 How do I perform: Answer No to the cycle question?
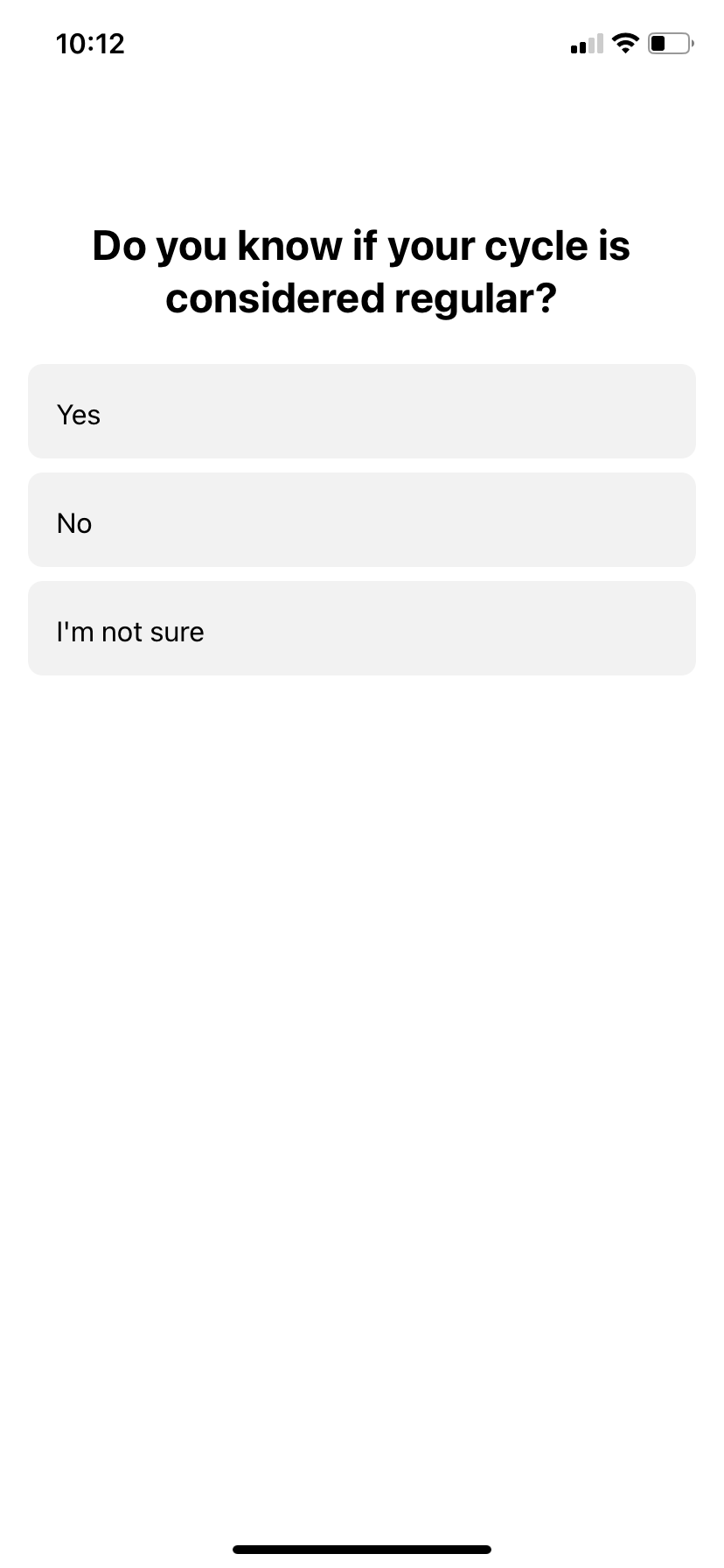point(362,520)
